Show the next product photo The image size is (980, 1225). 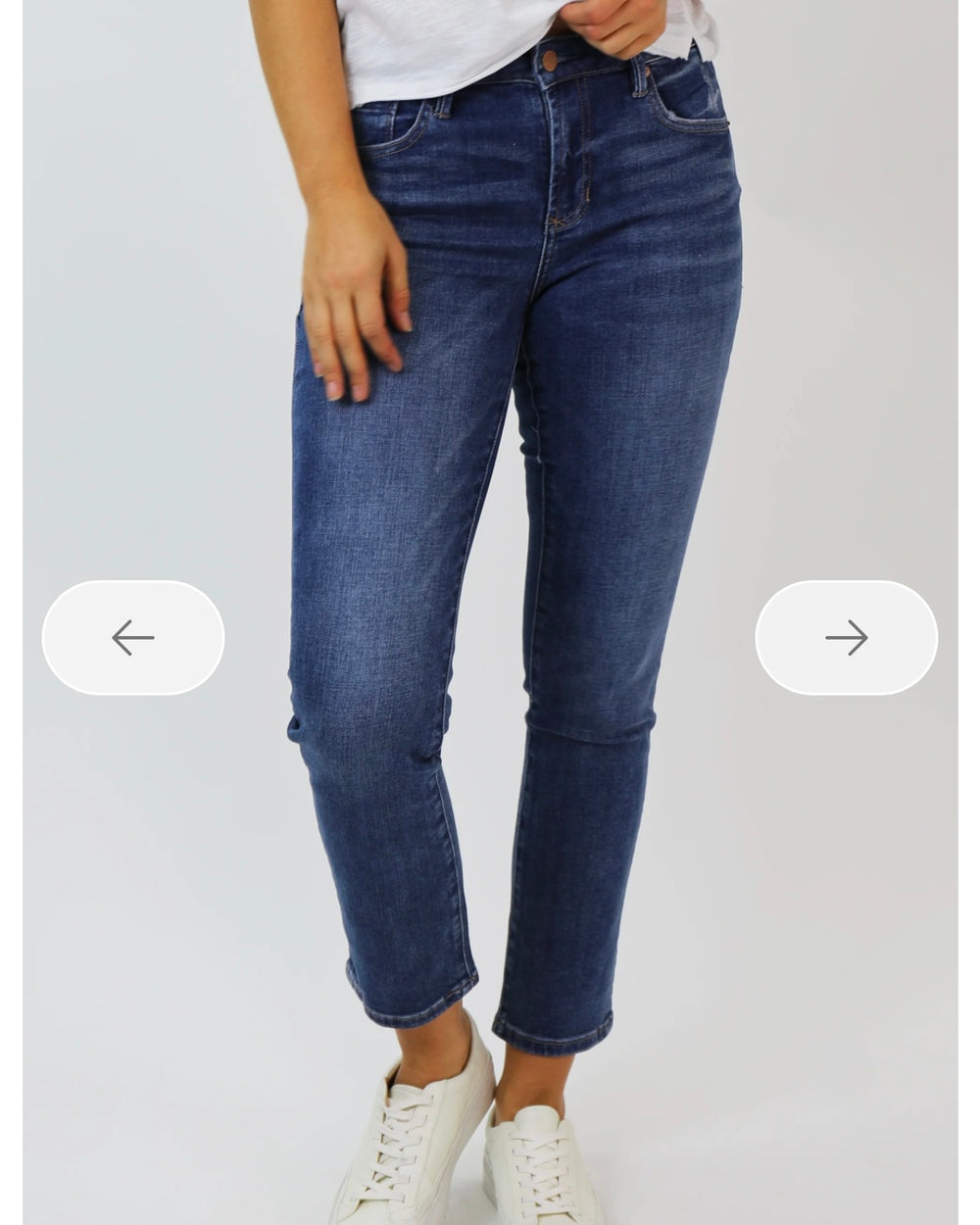click(x=846, y=638)
